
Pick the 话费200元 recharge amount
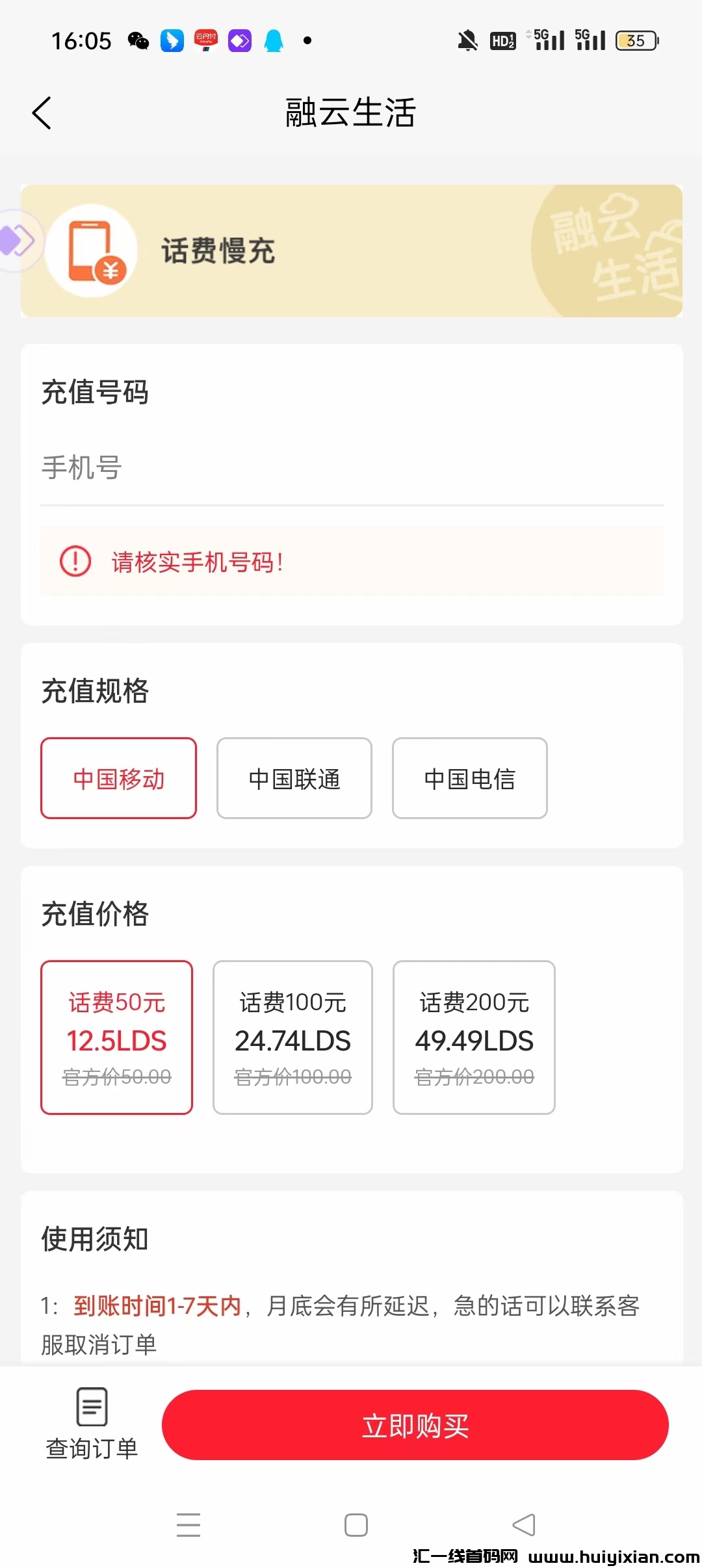tap(474, 1037)
